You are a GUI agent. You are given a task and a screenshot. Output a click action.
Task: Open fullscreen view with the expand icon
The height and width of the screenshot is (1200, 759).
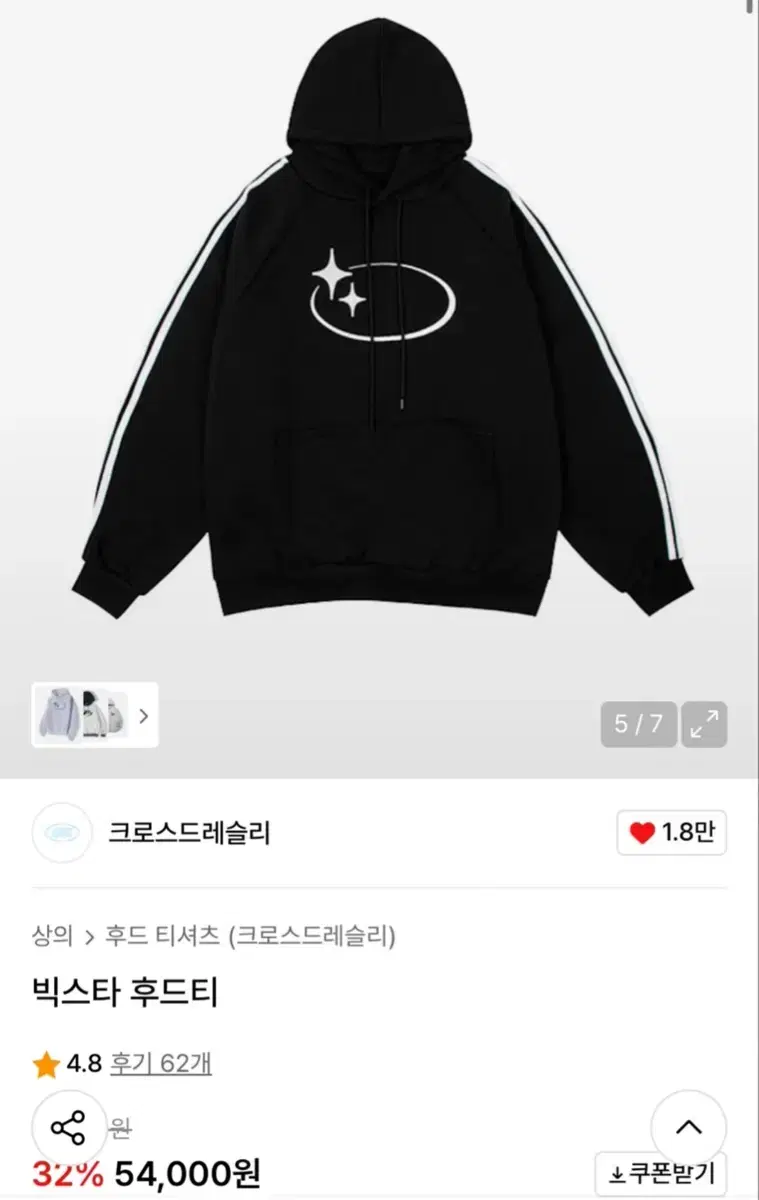click(x=705, y=723)
